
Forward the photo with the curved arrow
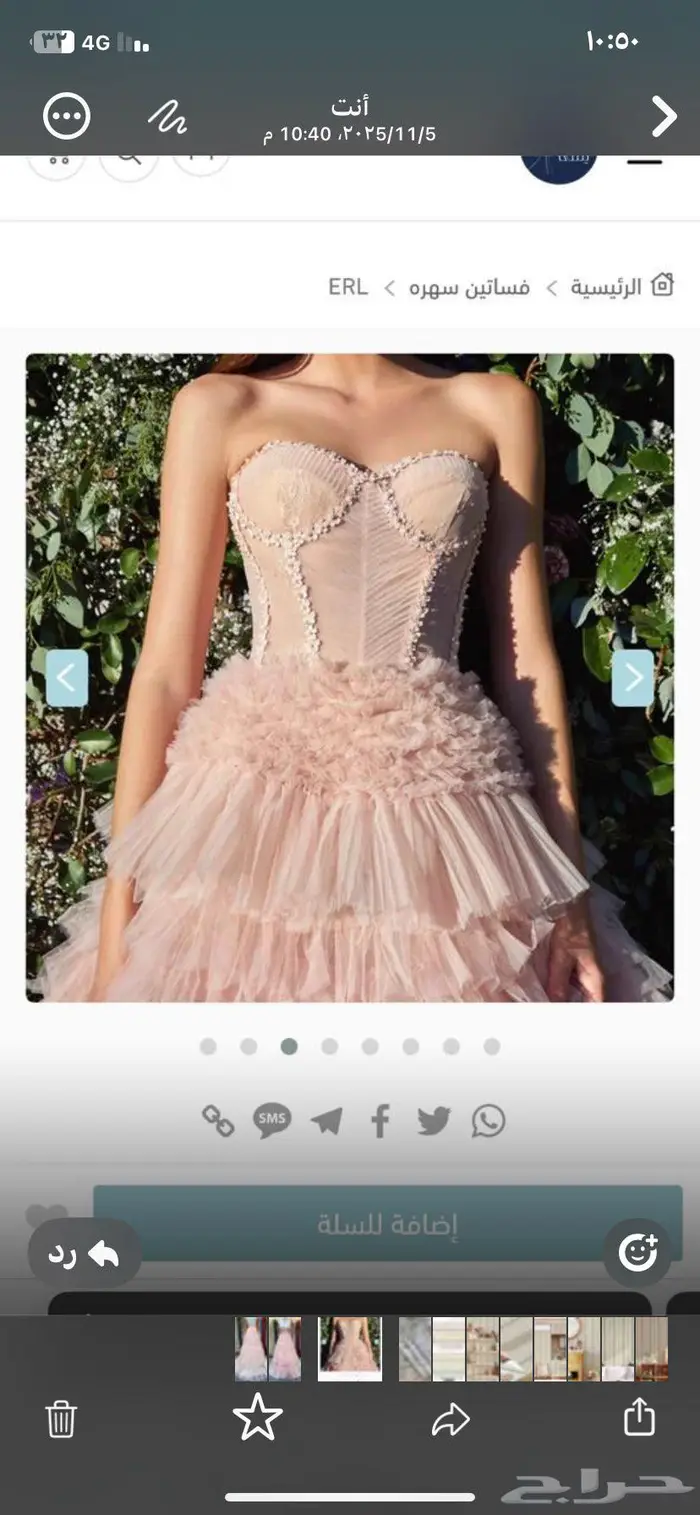(450, 1418)
